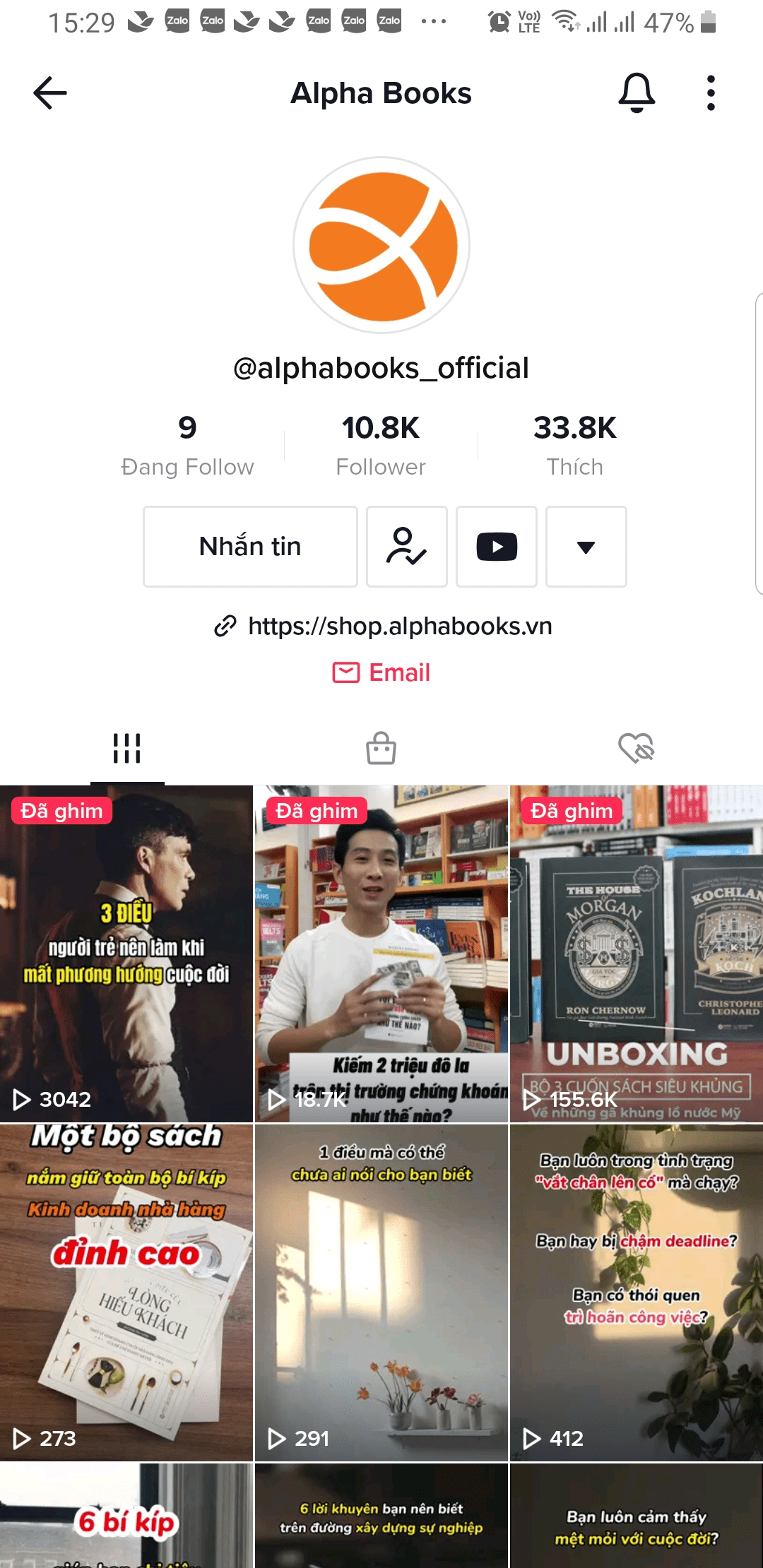
Task: Play pinned video with 3042 views
Action: 126,954
